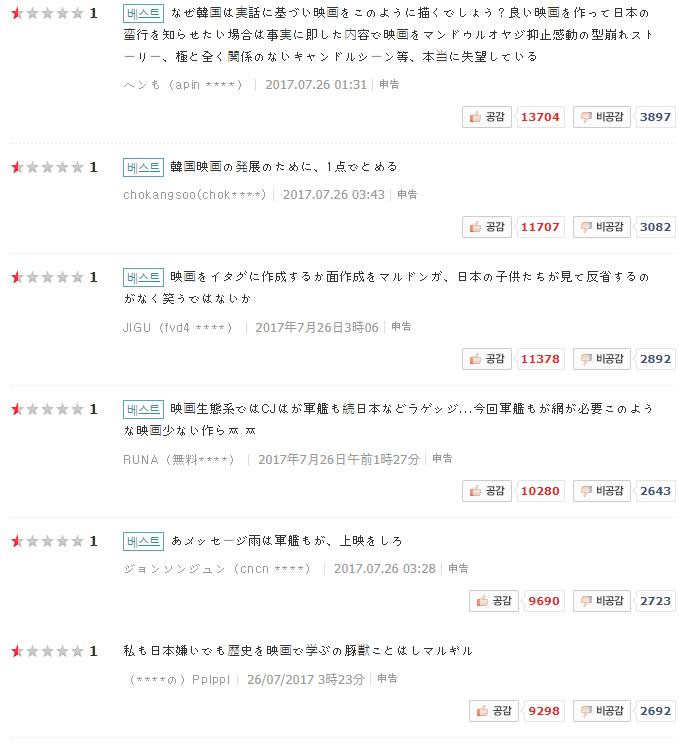This screenshot has height=747, width=699.
Task: Report RUNA's comment via 申告
Action: tap(442, 459)
